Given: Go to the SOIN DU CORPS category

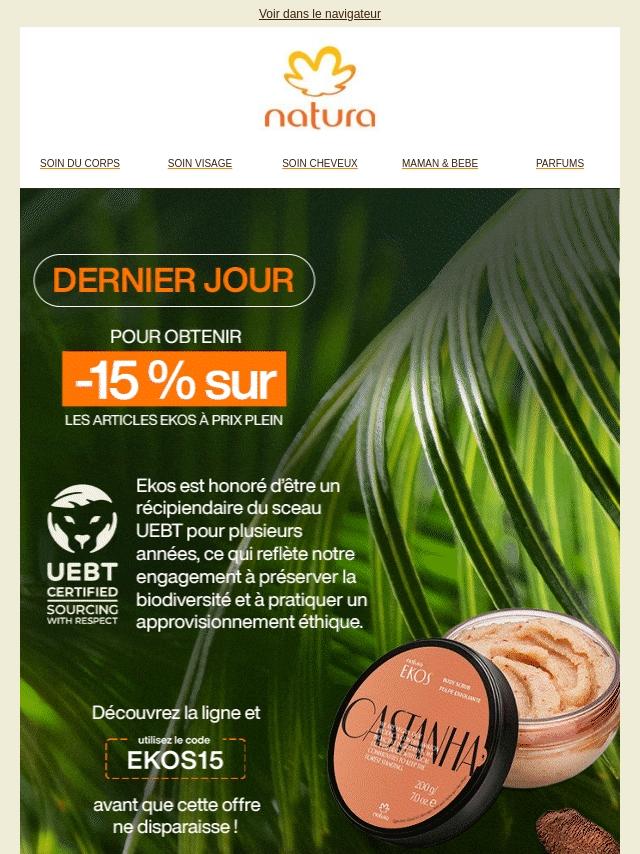Looking at the screenshot, I should click(x=80, y=163).
